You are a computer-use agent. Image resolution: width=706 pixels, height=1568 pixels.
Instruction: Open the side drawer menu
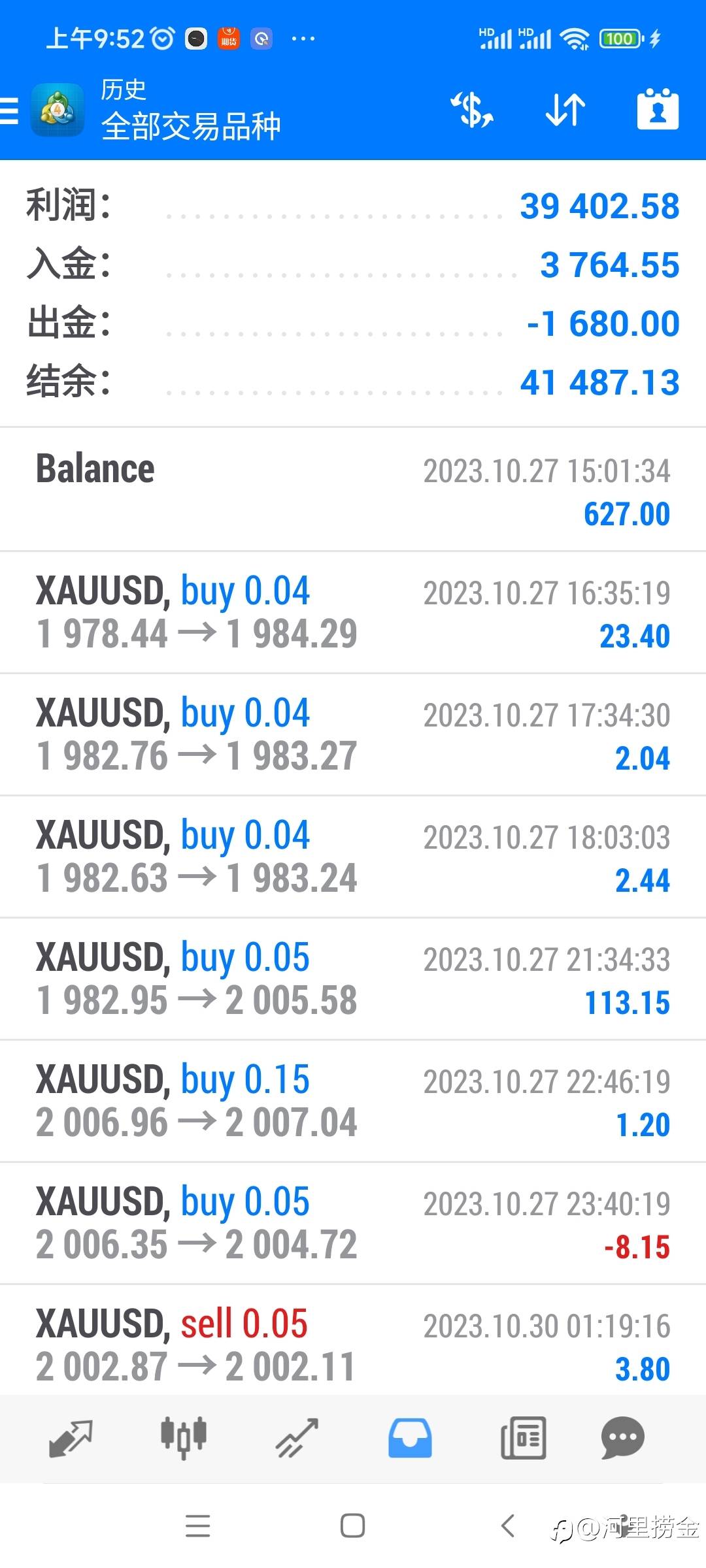pos(10,110)
